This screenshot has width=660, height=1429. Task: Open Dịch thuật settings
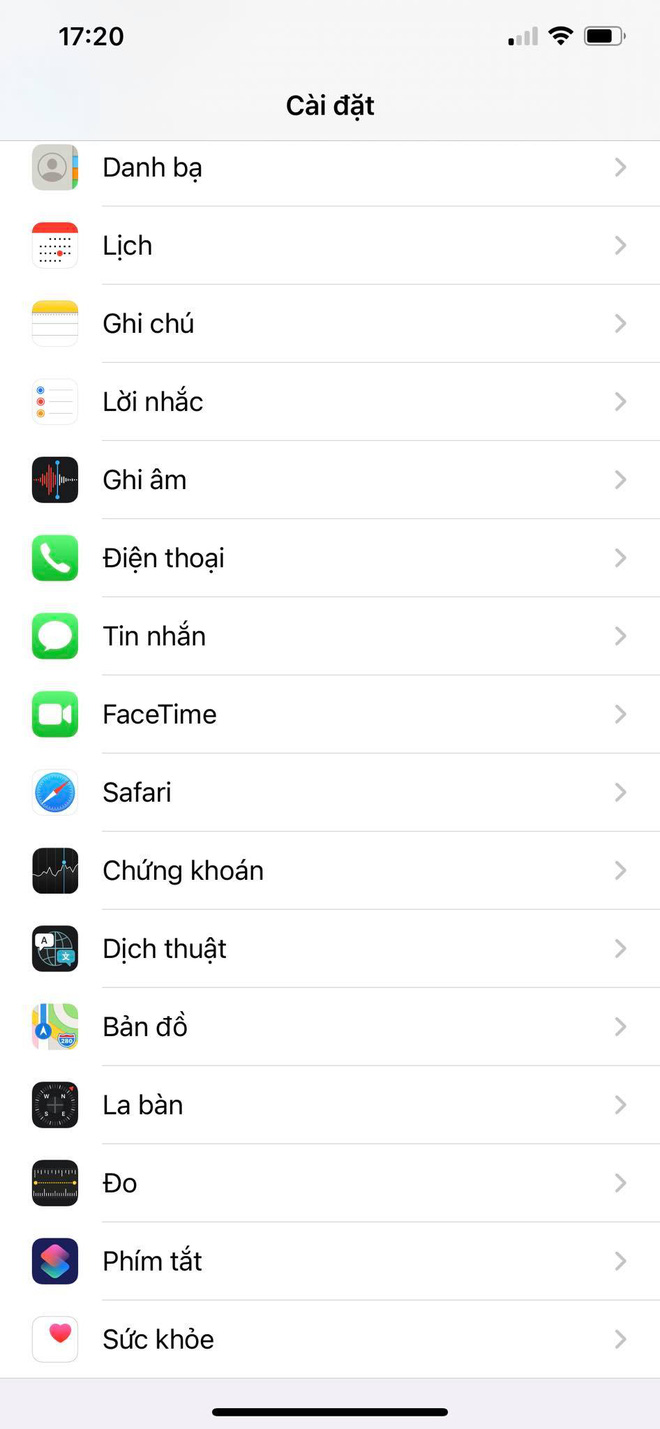pos(330,949)
